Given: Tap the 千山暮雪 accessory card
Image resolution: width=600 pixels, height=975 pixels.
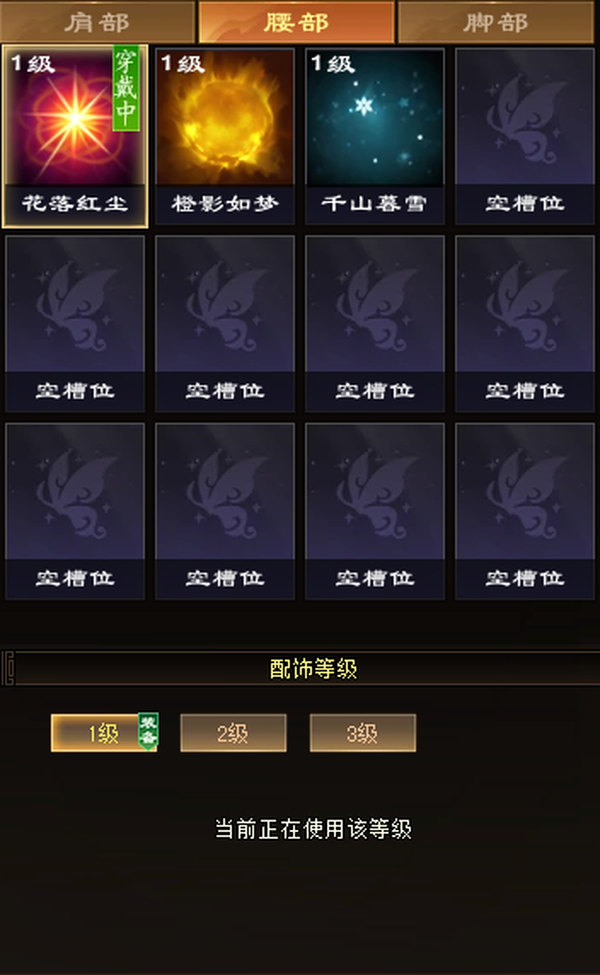Looking at the screenshot, I should click(x=375, y=136).
